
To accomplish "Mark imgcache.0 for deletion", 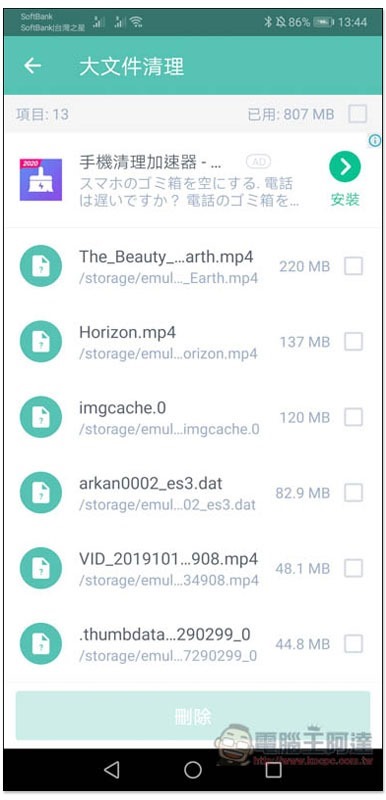I will [x=353, y=417].
